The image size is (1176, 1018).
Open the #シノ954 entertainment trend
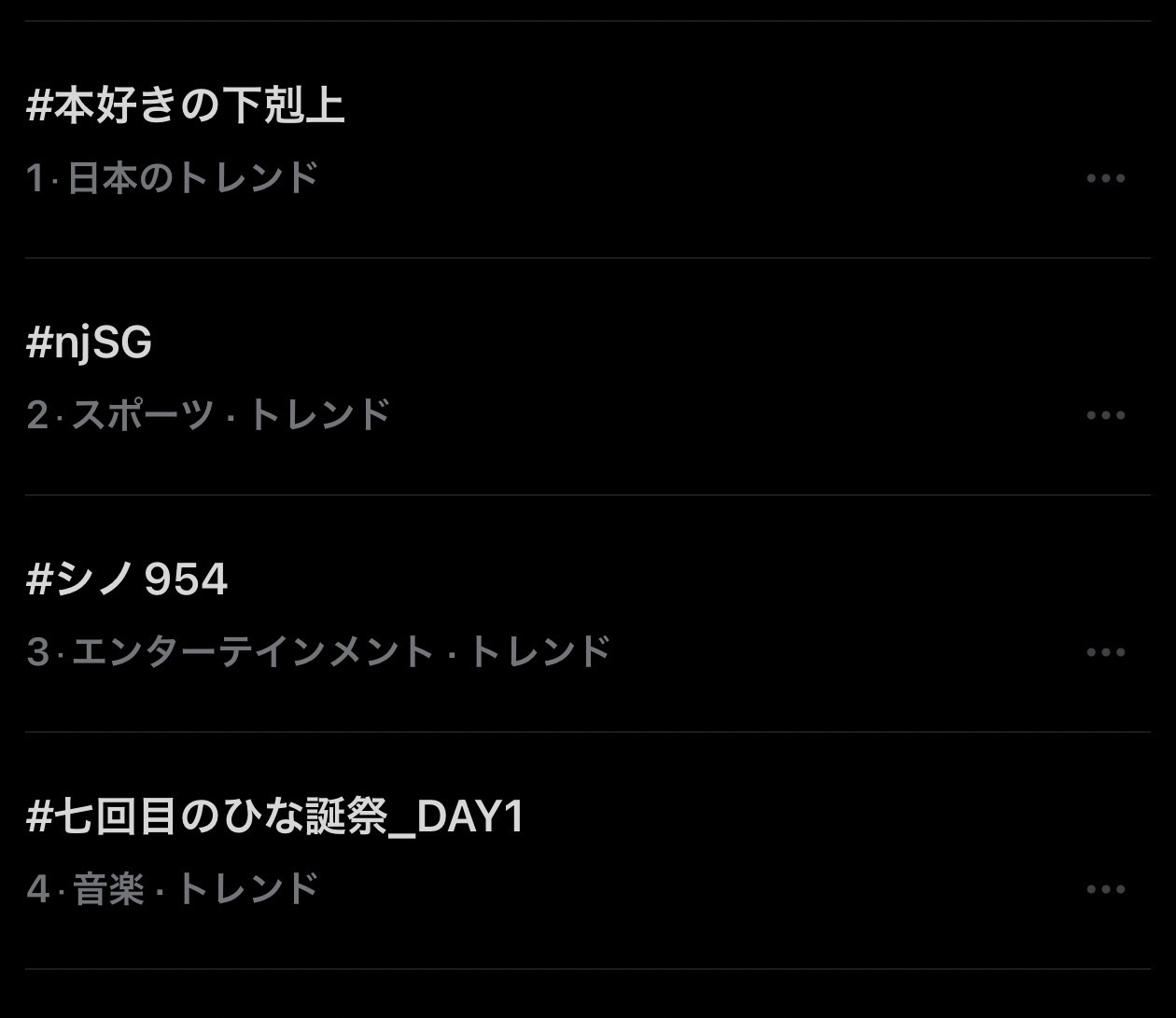tap(128, 580)
